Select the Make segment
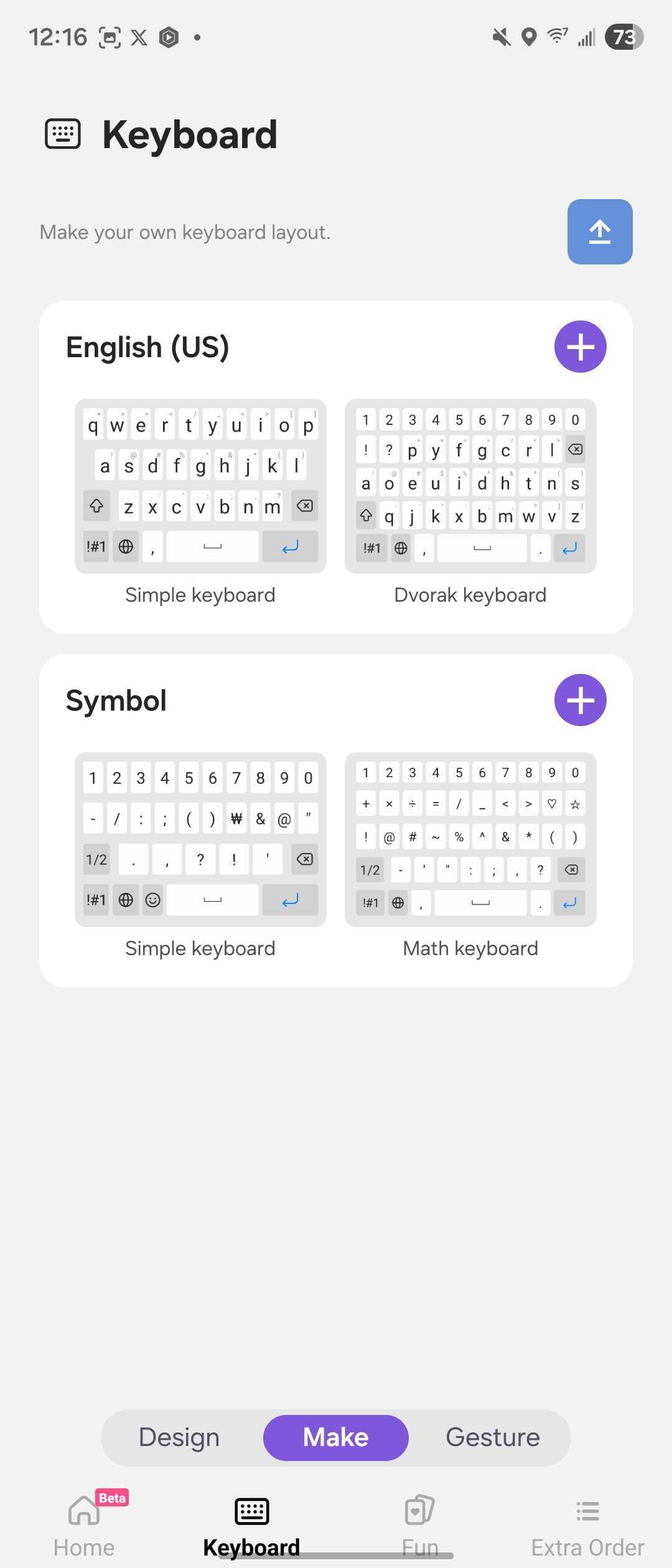The width and height of the screenshot is (672, 1568). point(336,1437)
